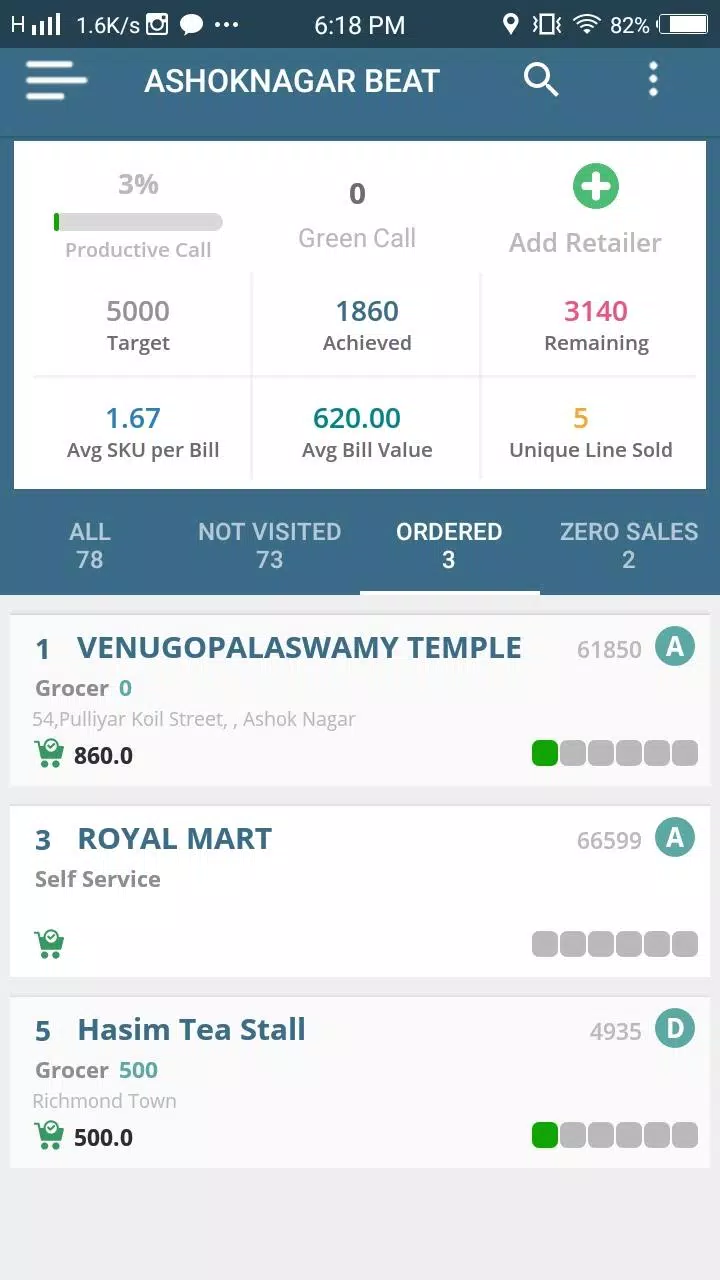Screen dimensions: 720x1280
Task: Show the ZERO SALES tab
Action: tap(628, 545)
